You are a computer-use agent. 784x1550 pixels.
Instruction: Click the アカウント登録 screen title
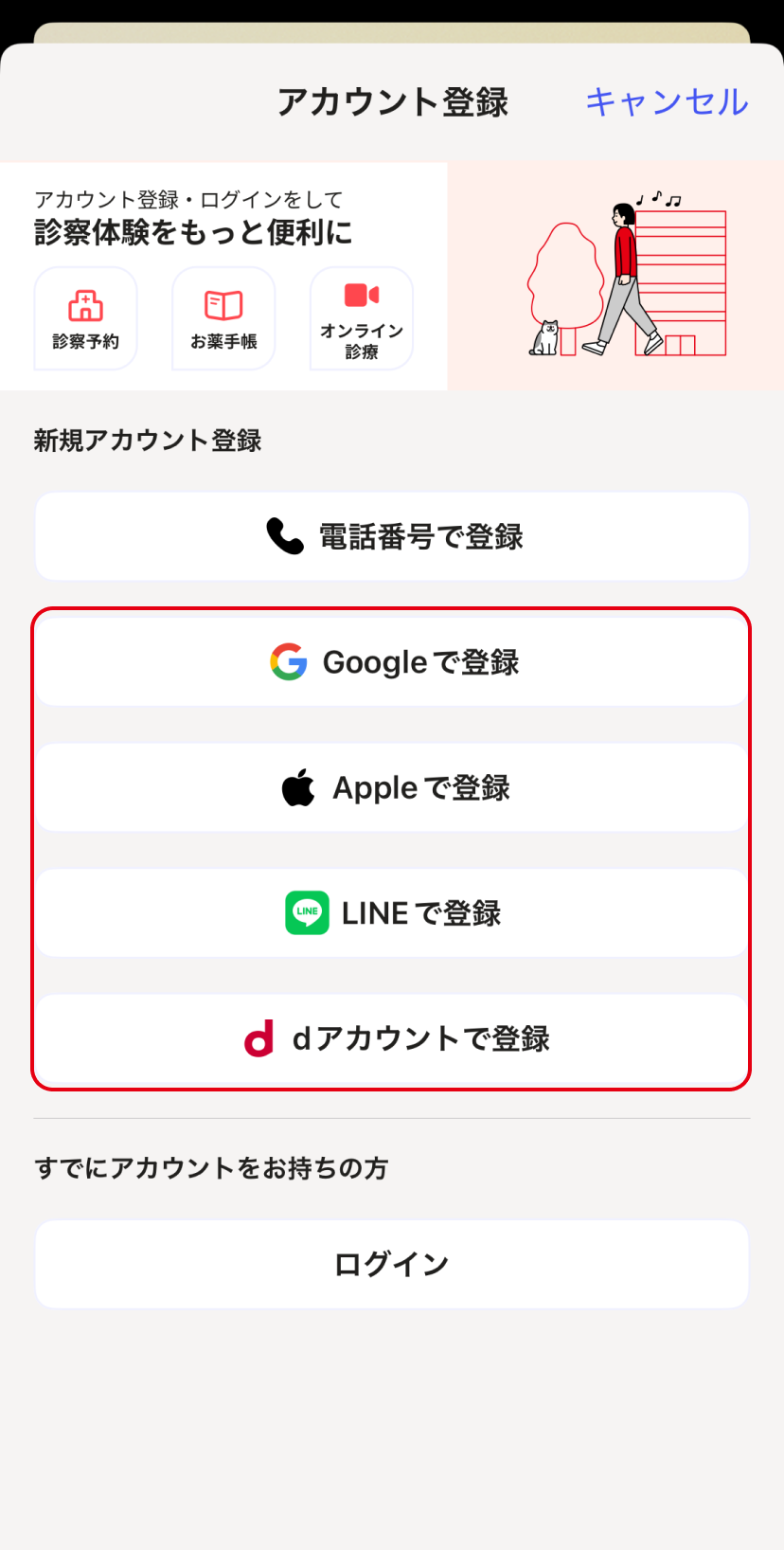(392, 101)
